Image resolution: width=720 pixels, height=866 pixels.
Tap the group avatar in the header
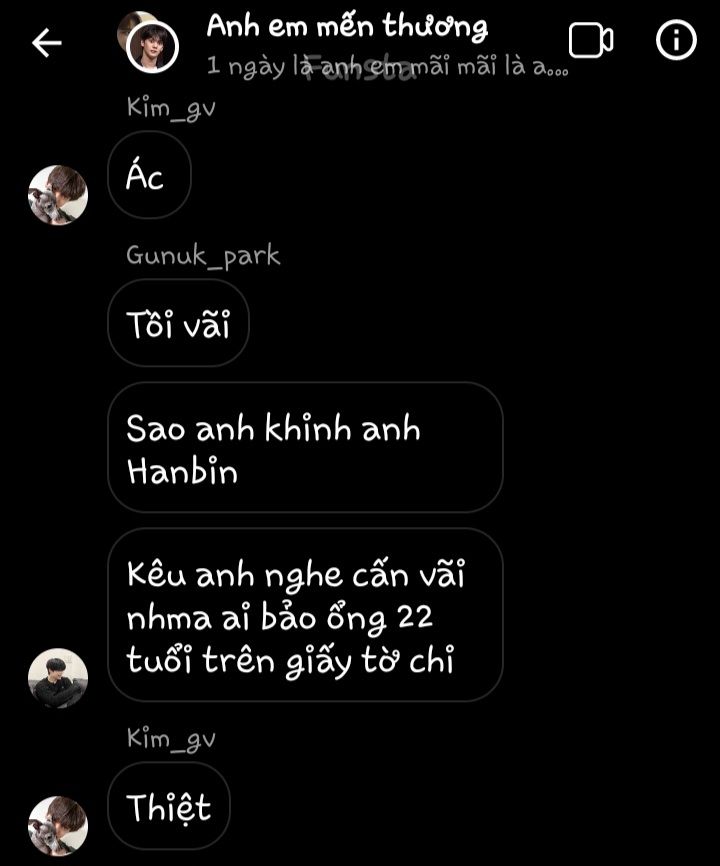pyautogui.click(x=153, y=45)
